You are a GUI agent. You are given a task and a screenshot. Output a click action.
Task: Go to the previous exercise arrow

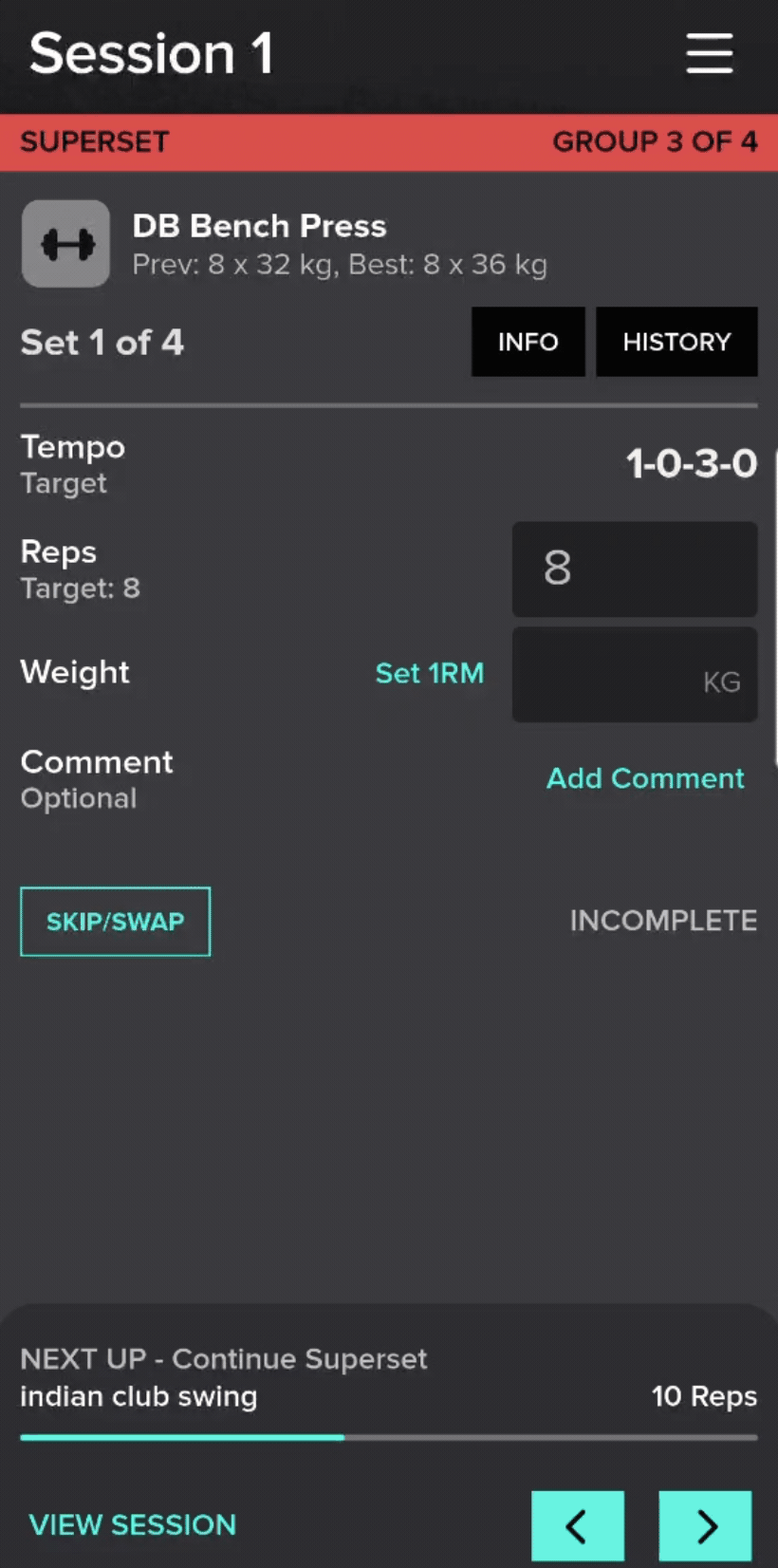point(577,1525)
